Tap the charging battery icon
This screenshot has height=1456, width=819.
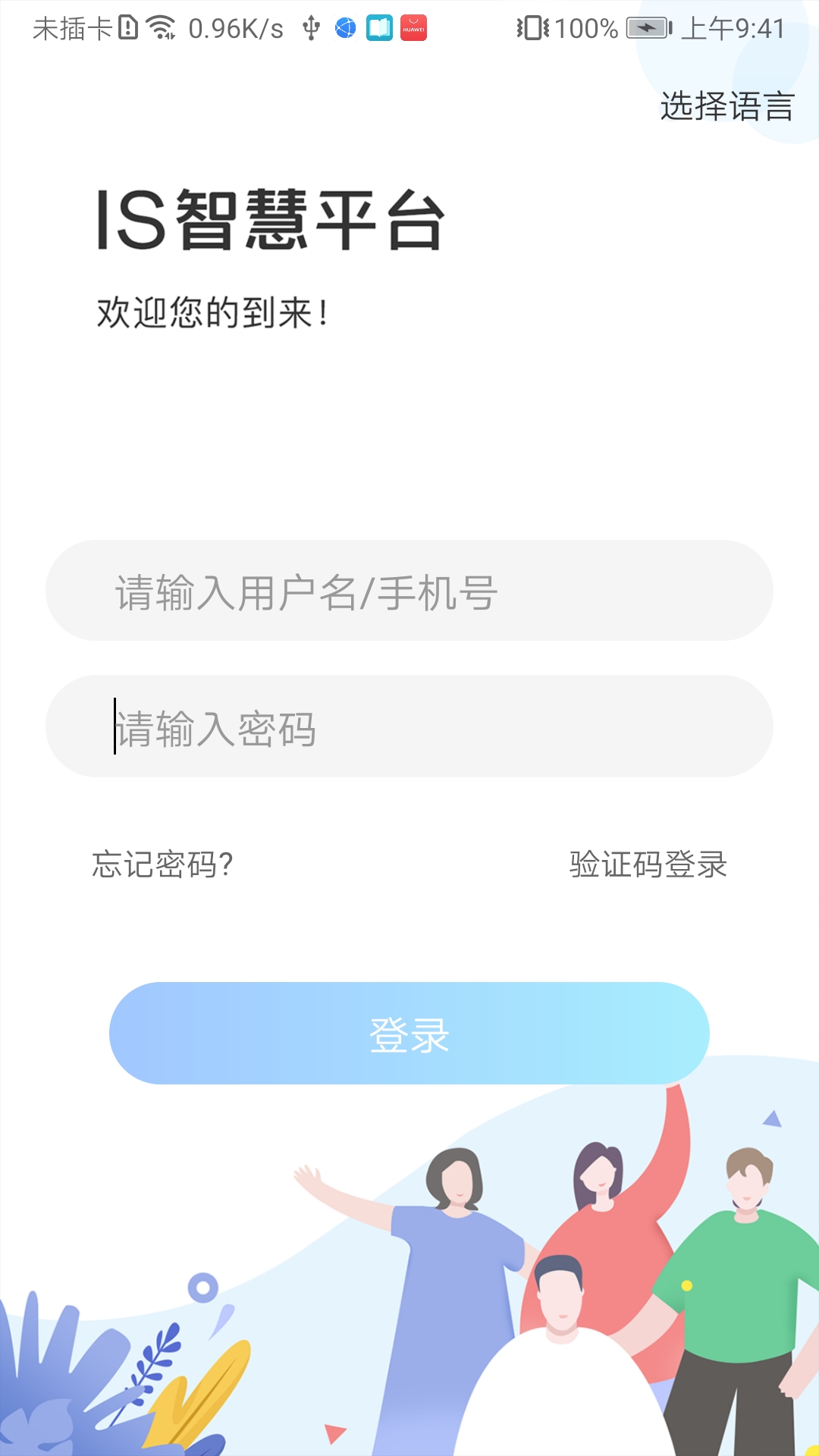pos(645,29)
